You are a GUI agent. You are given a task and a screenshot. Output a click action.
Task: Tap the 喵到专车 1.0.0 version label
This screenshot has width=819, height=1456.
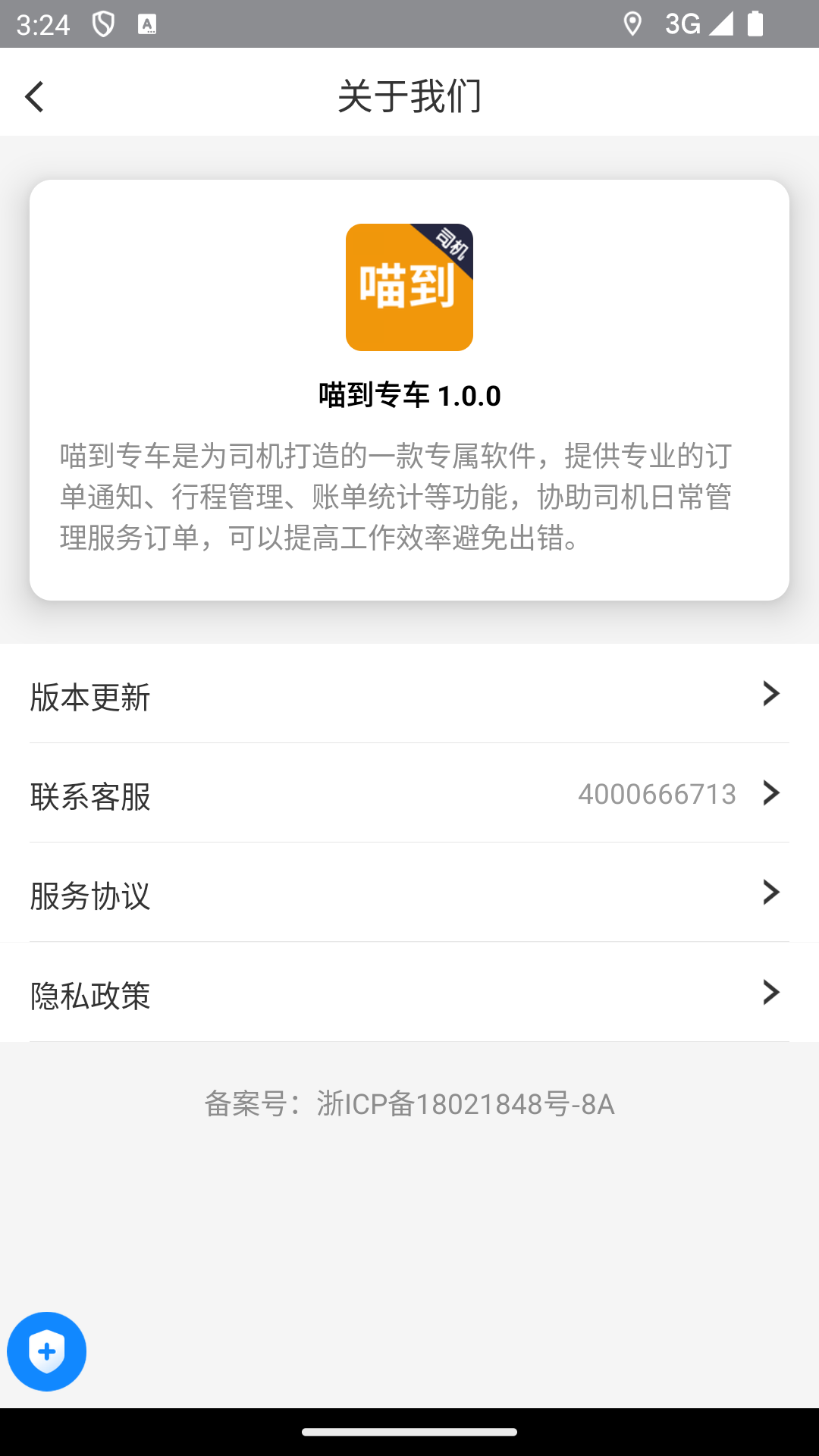409,395
